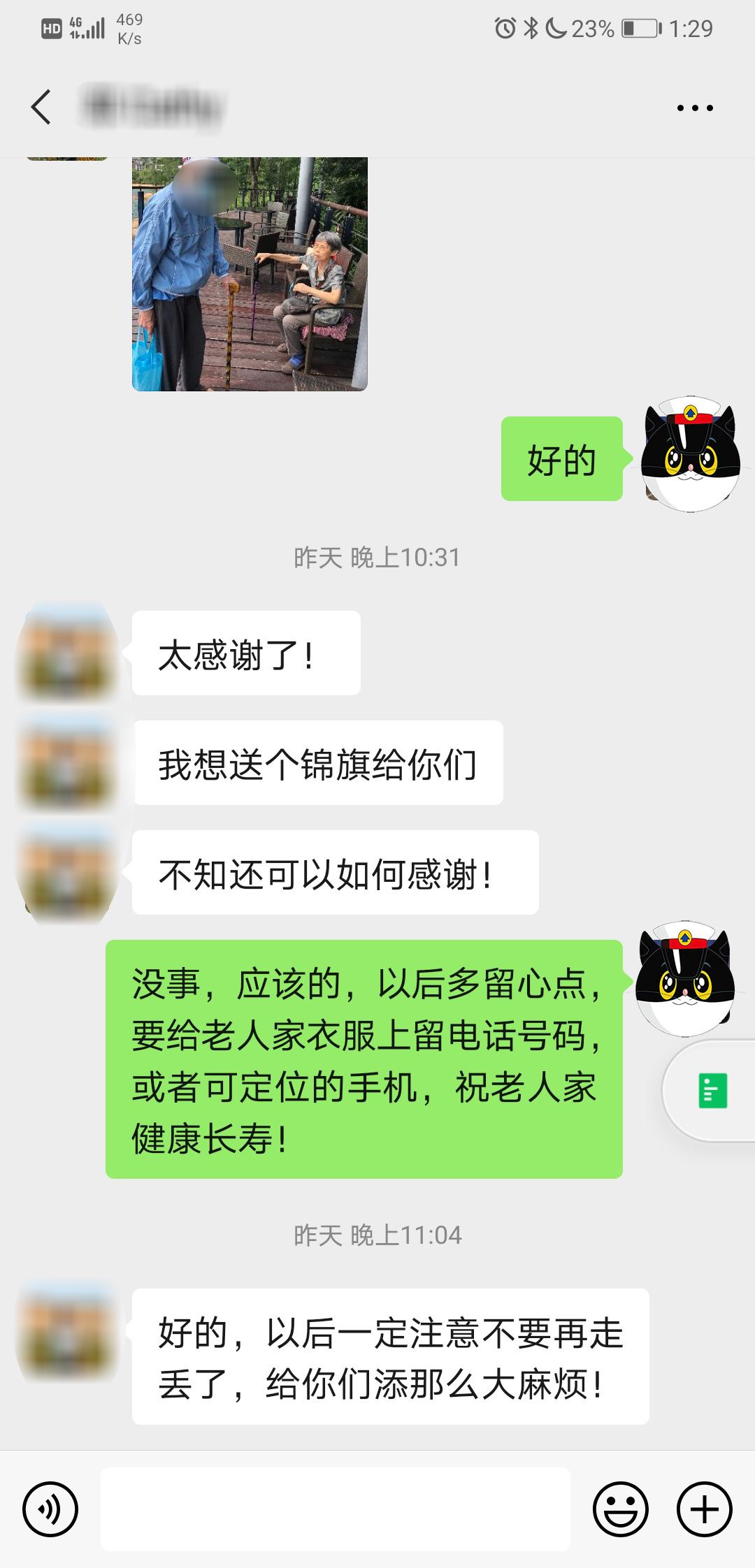Open contact avatar beside 太感谢了！
The height and width of the screenshot is (1568, 755).
coord(68,653)
